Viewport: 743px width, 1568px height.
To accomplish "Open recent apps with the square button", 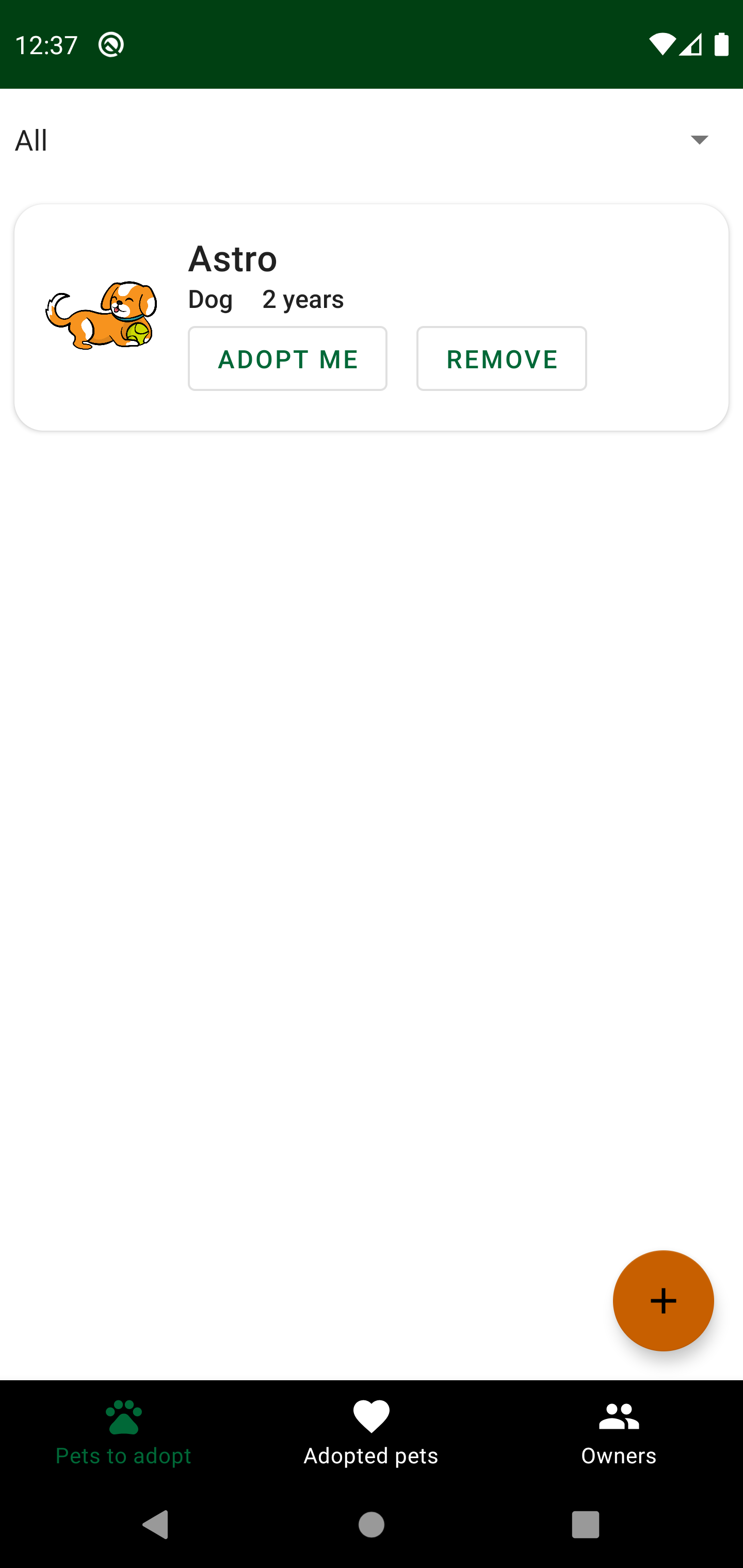I will [x=586, y=1525].
